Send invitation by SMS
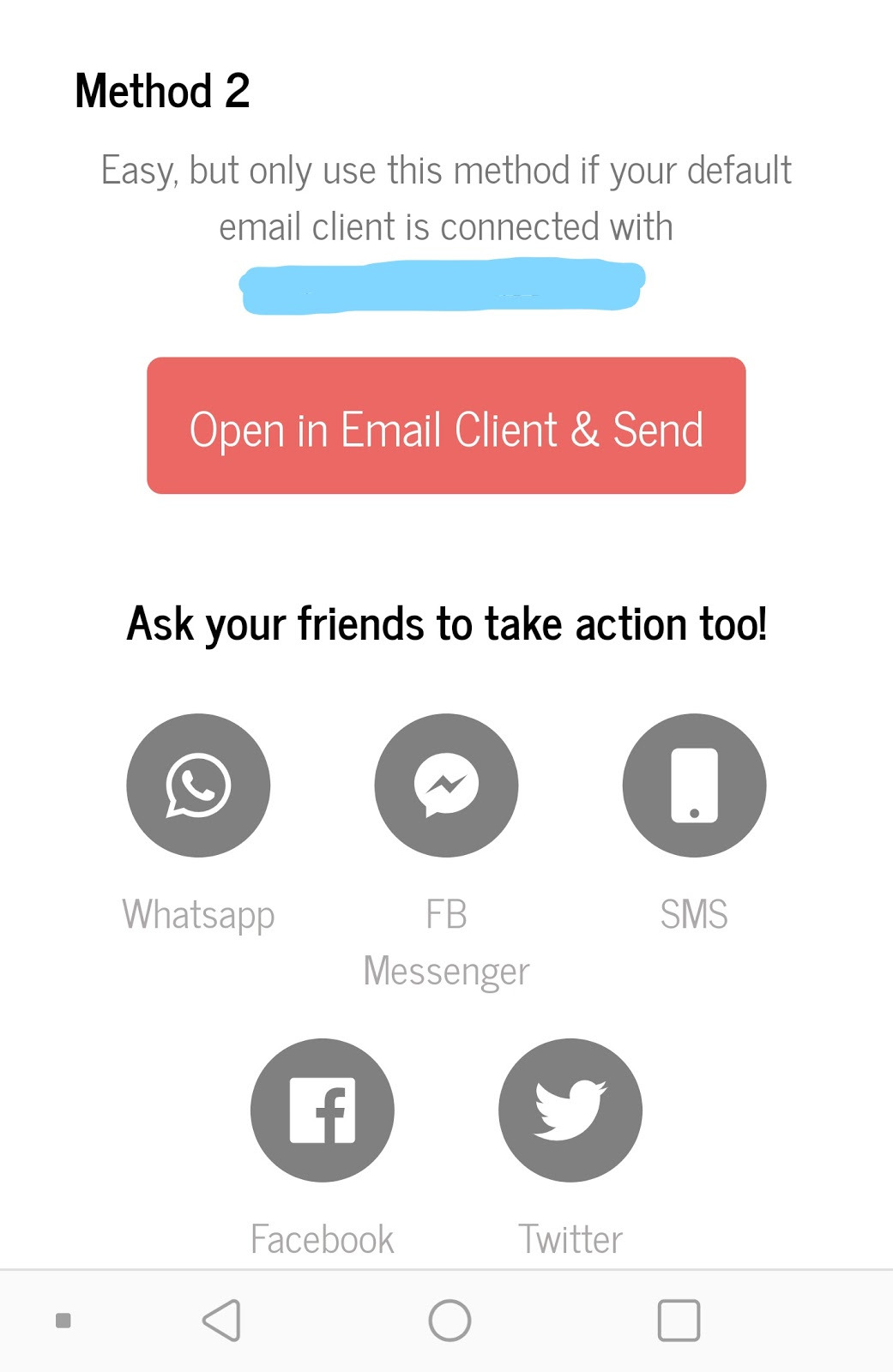This screenshot has height=1372, width=893. (694, 785)
